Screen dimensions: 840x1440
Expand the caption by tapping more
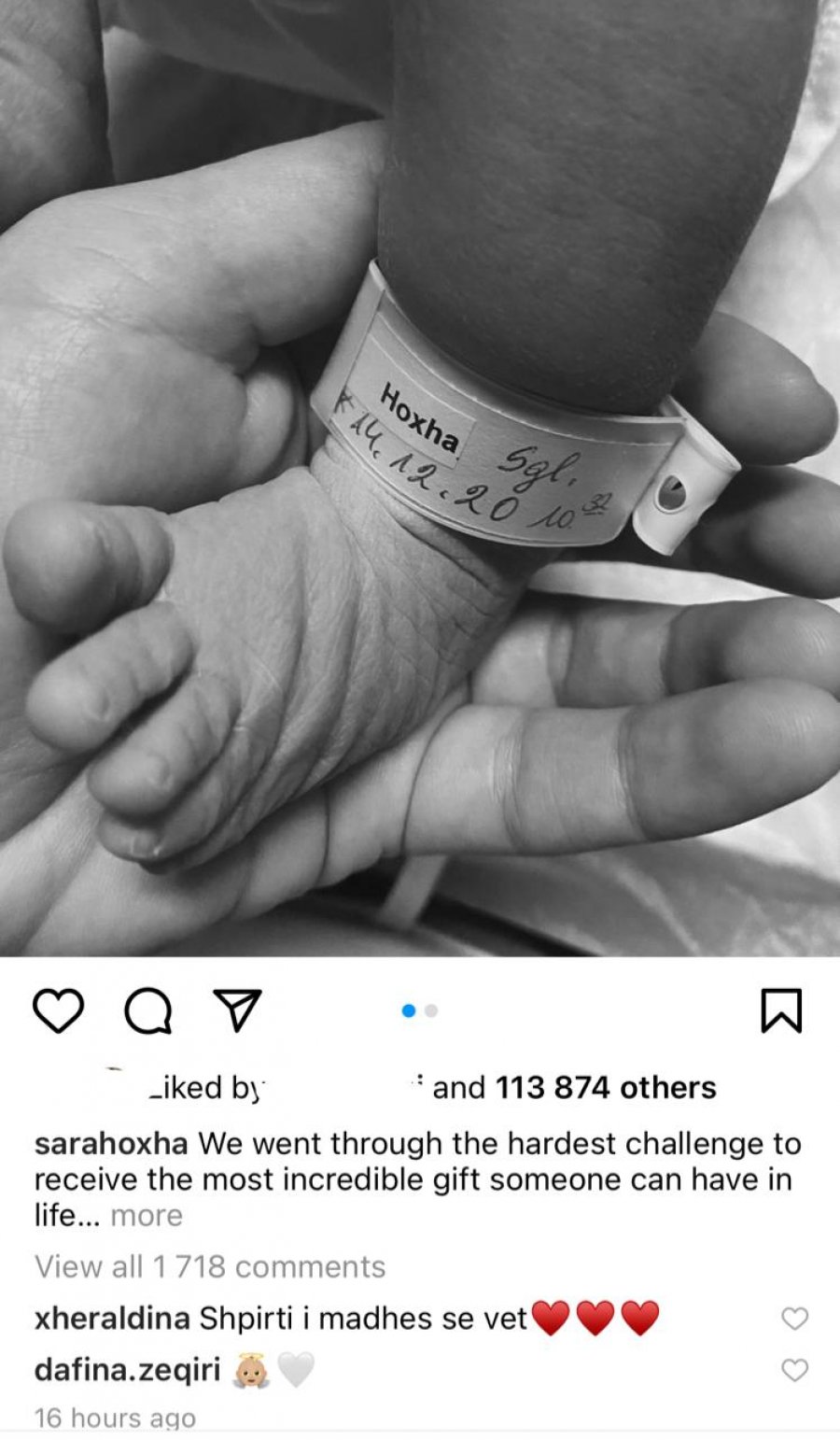click(x=147, y=1216)
